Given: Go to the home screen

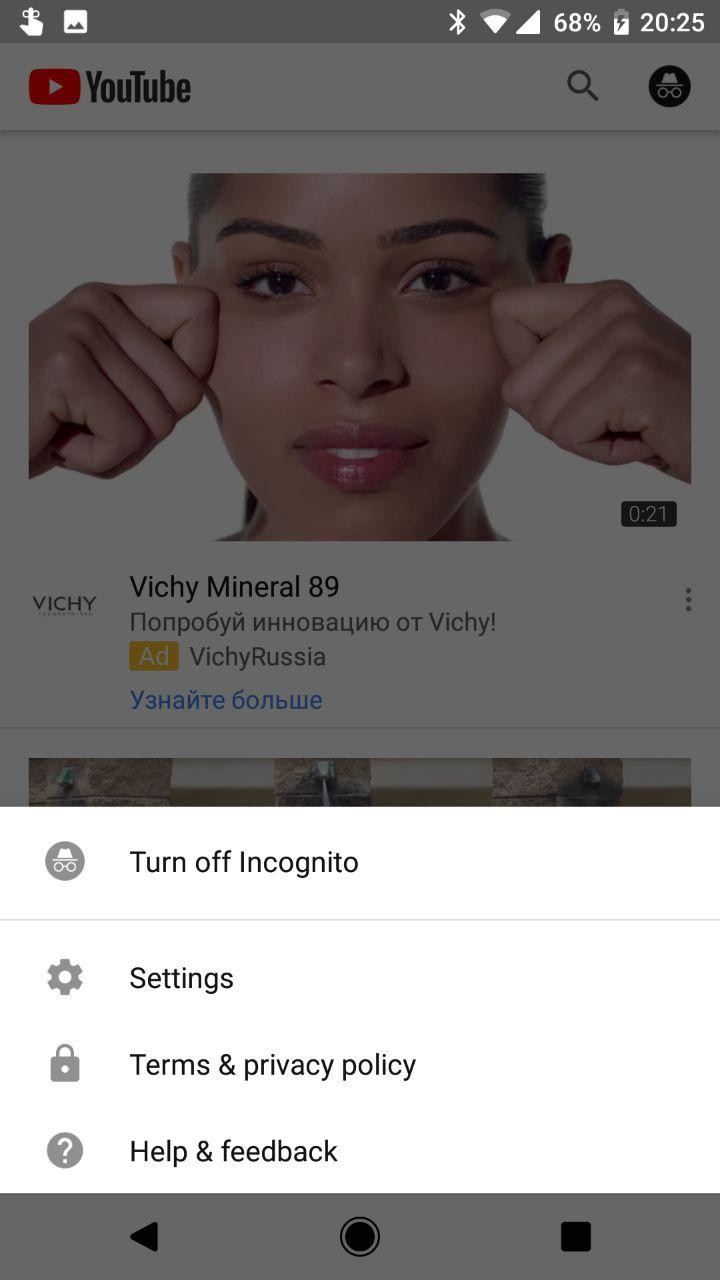Looking at the screenshot, I should coord(360,1237).
